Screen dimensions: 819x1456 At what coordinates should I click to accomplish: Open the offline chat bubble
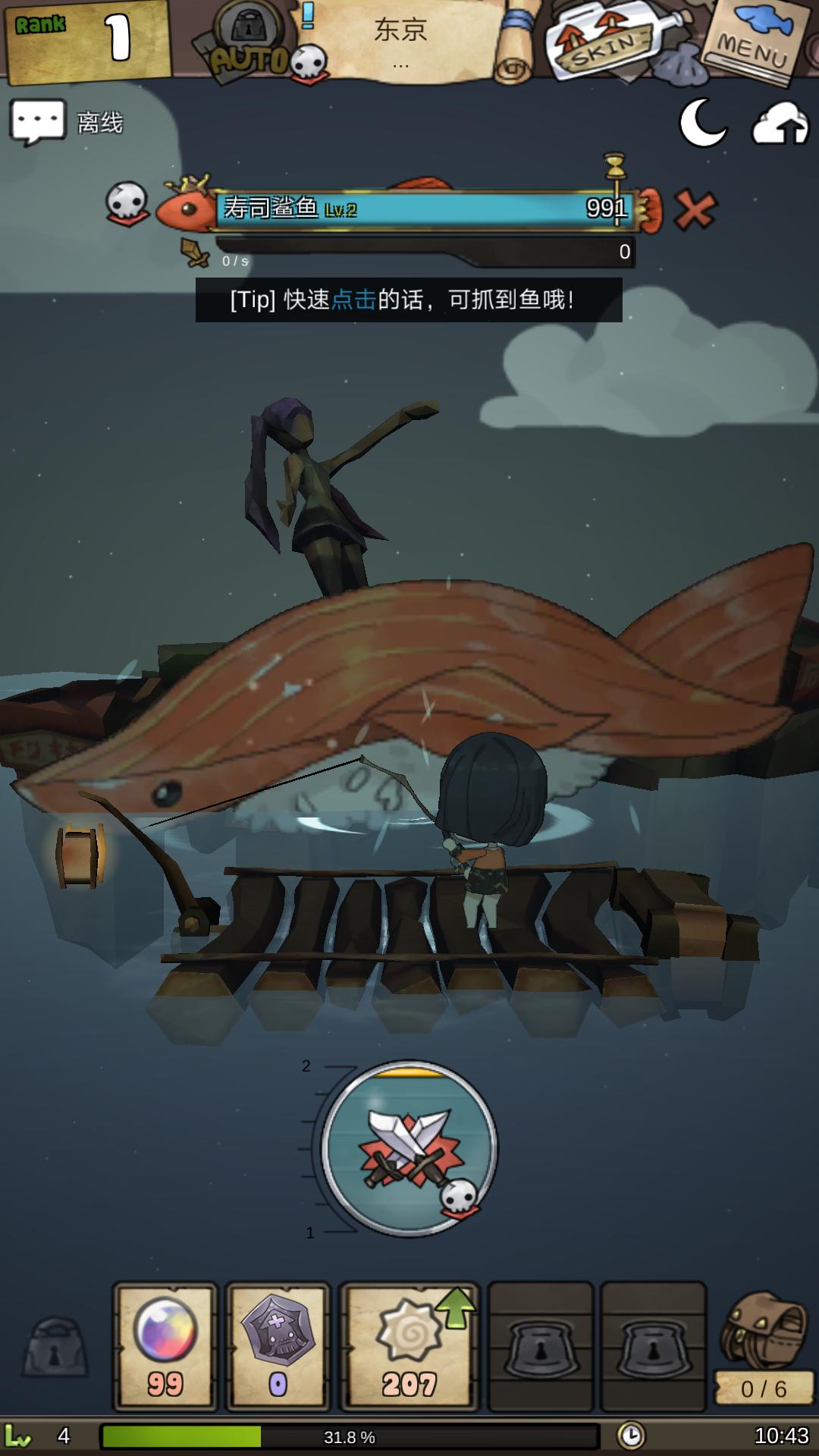(38, 121)
